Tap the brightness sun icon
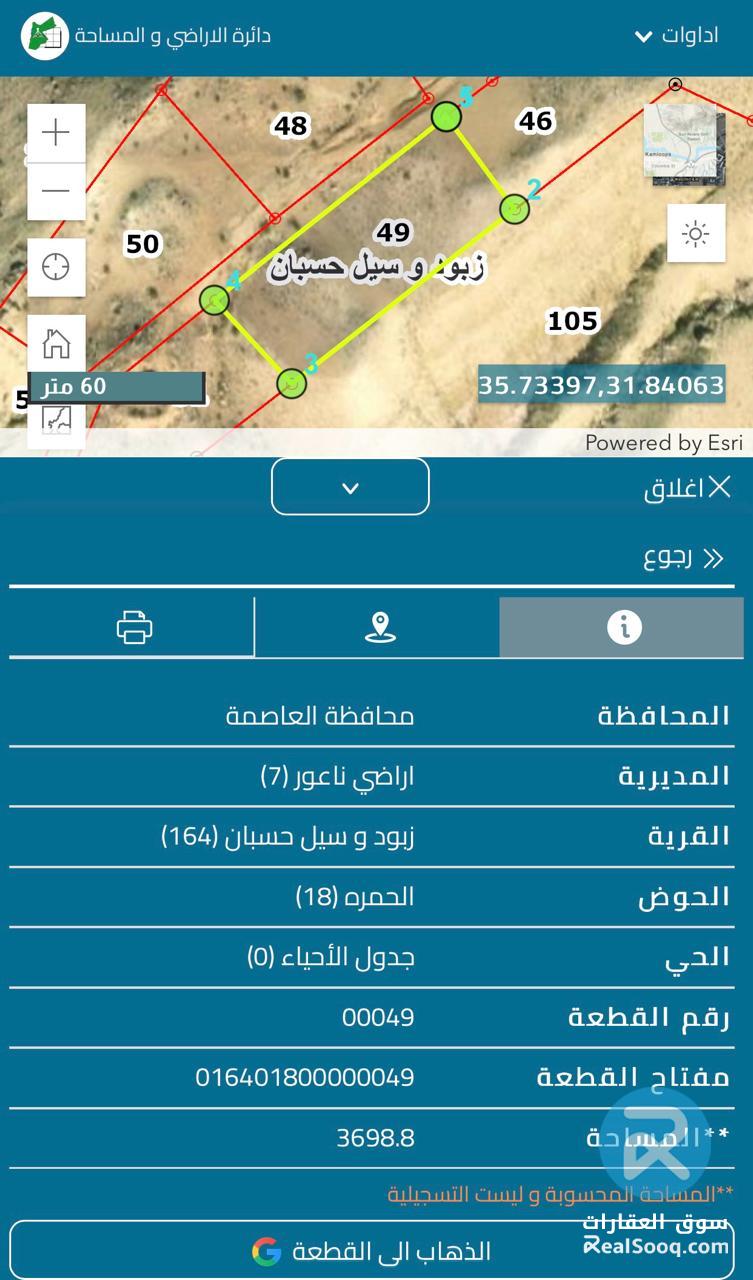Viewport: 753px width, 1280px height. [x=696, y=234]
